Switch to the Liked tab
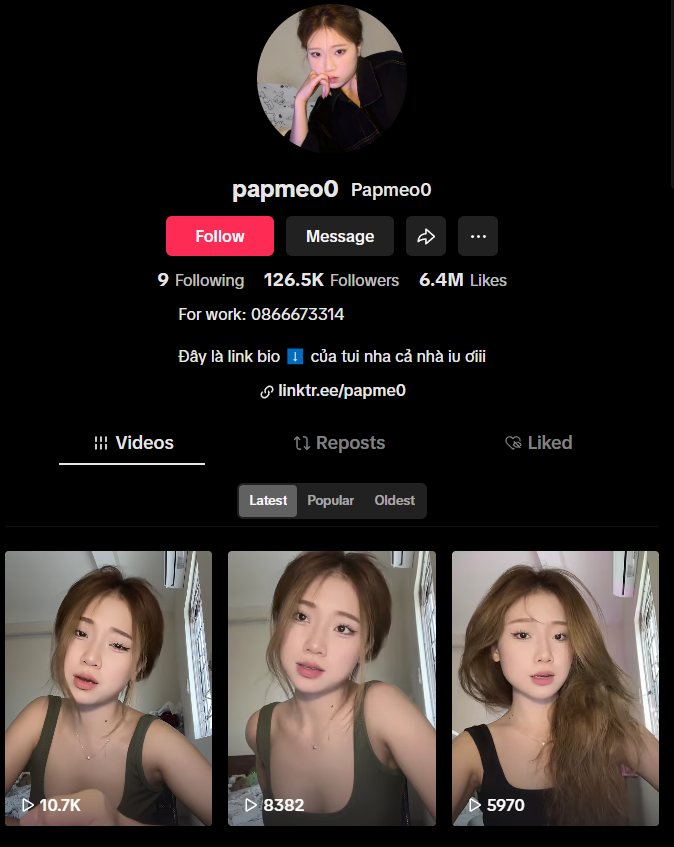 tap(539, 443)
